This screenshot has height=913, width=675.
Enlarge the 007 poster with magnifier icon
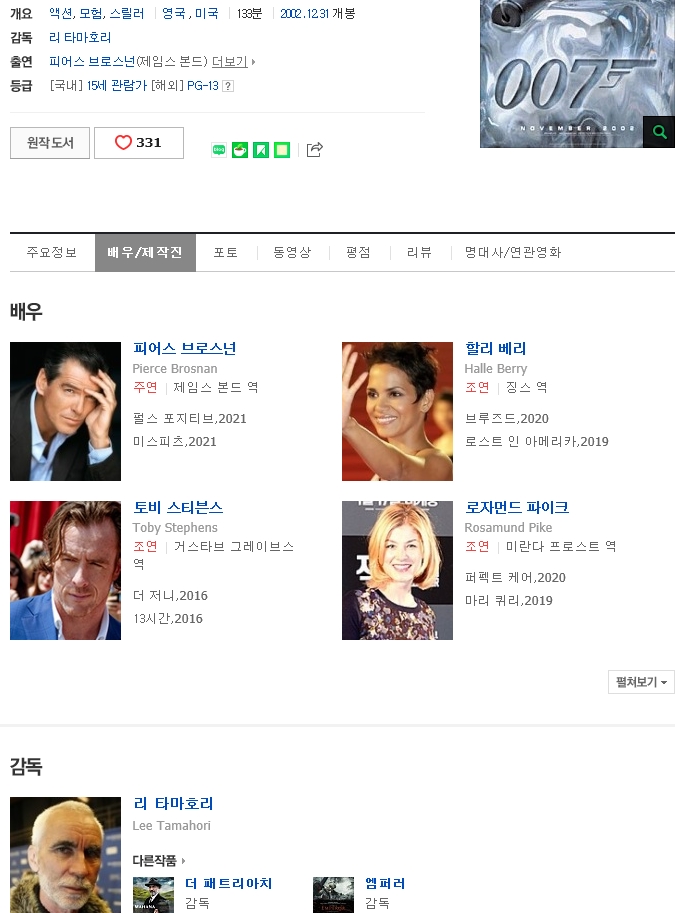[658, 132]
